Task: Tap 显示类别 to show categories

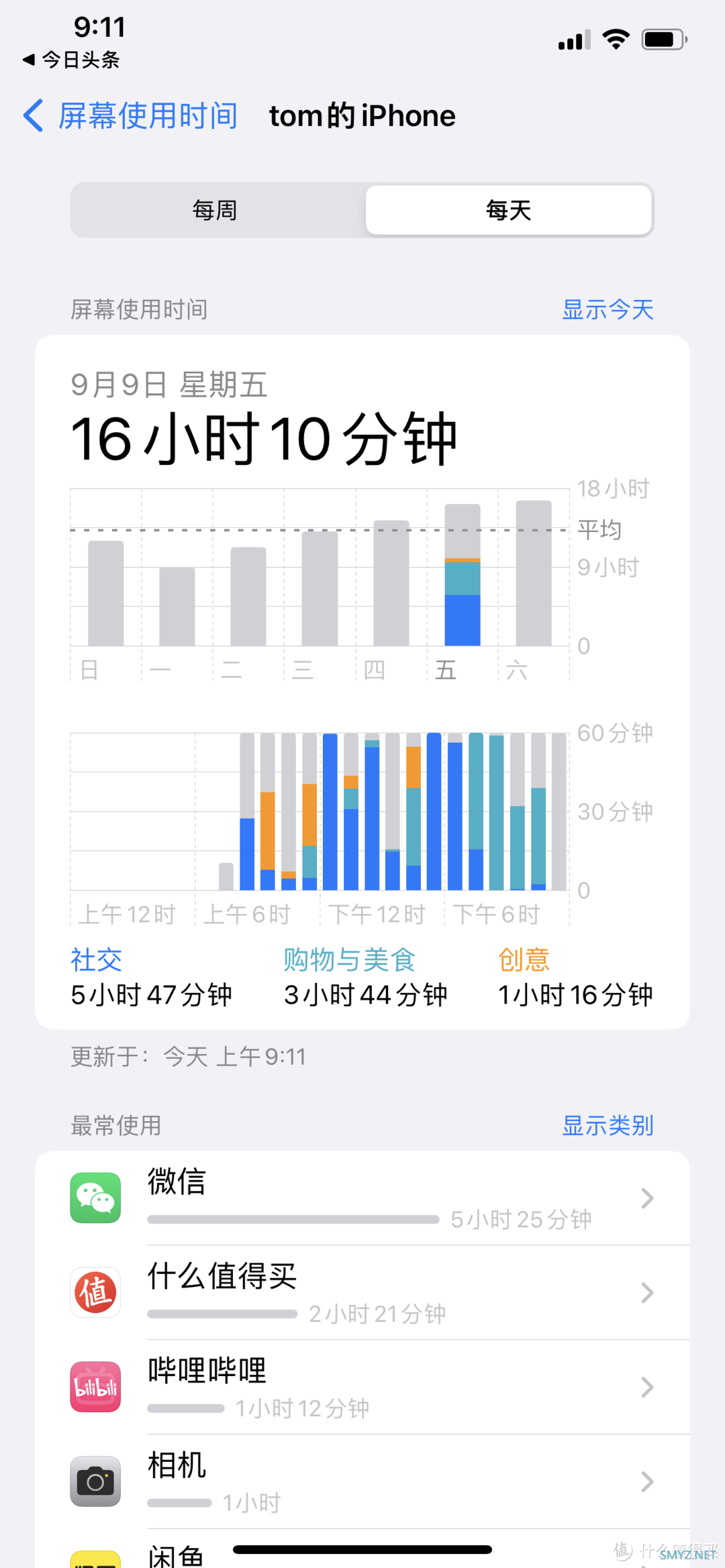Action: point(608,1126)
